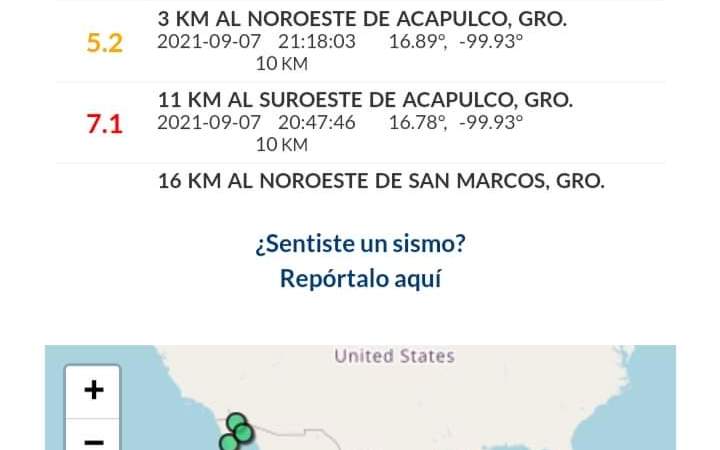Open the 7.1 magnitude Acapulco earthquake entry

click(x=364, y=100)
